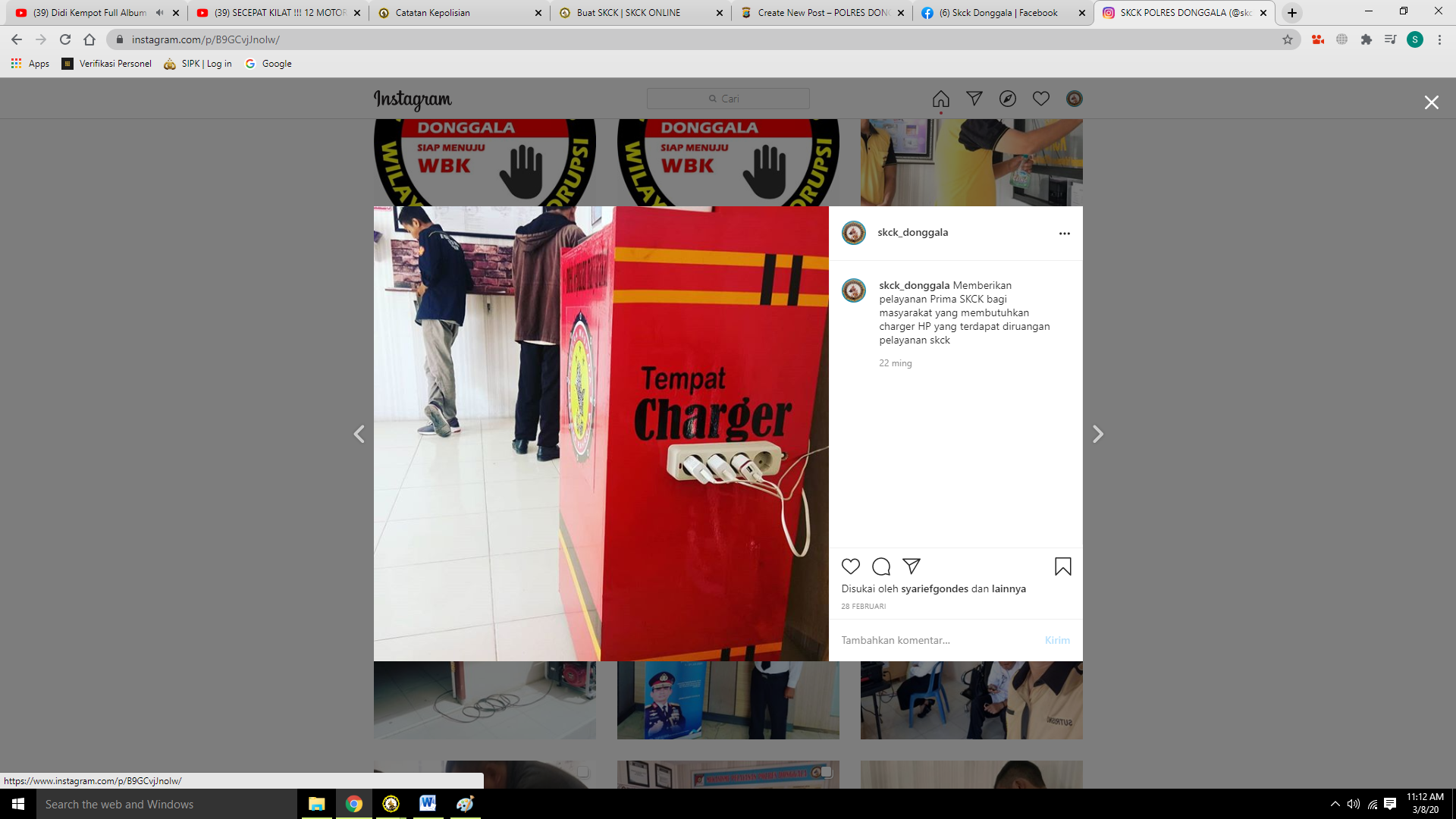1456x819 pixels.
Task: Share the post via paper plane icon
Action: [x=912, y=566]
